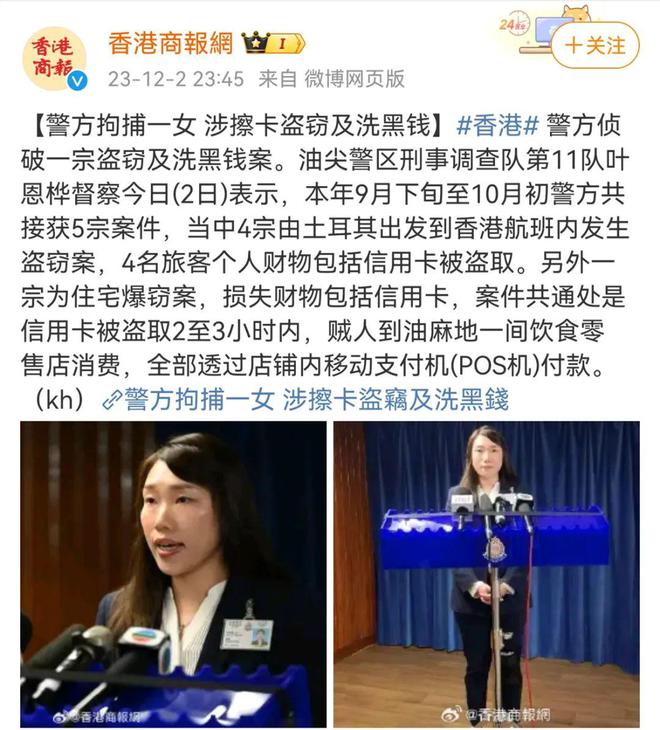Follow 香港商報網 with the 关注 button

click(595, 45)
